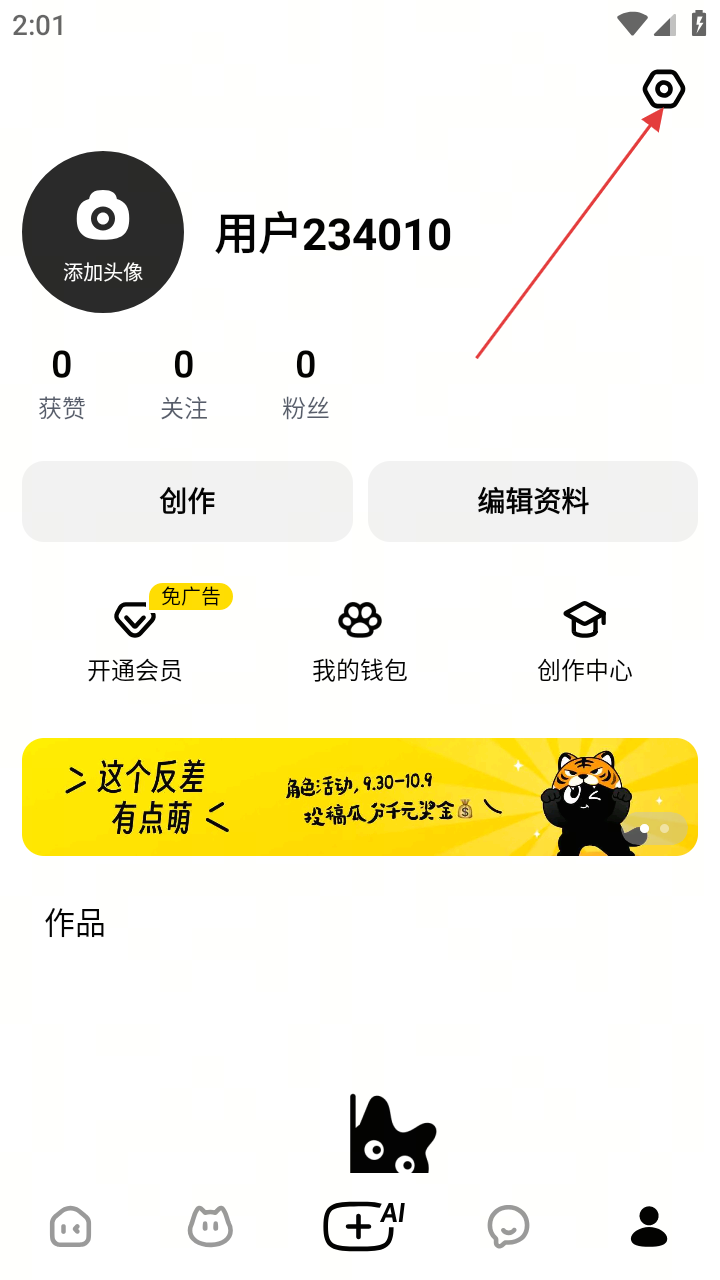Tap 添加头像 to add profile photo
Image resolution: width=720 pixels, height=1280 pixels.
click(103, 232)
